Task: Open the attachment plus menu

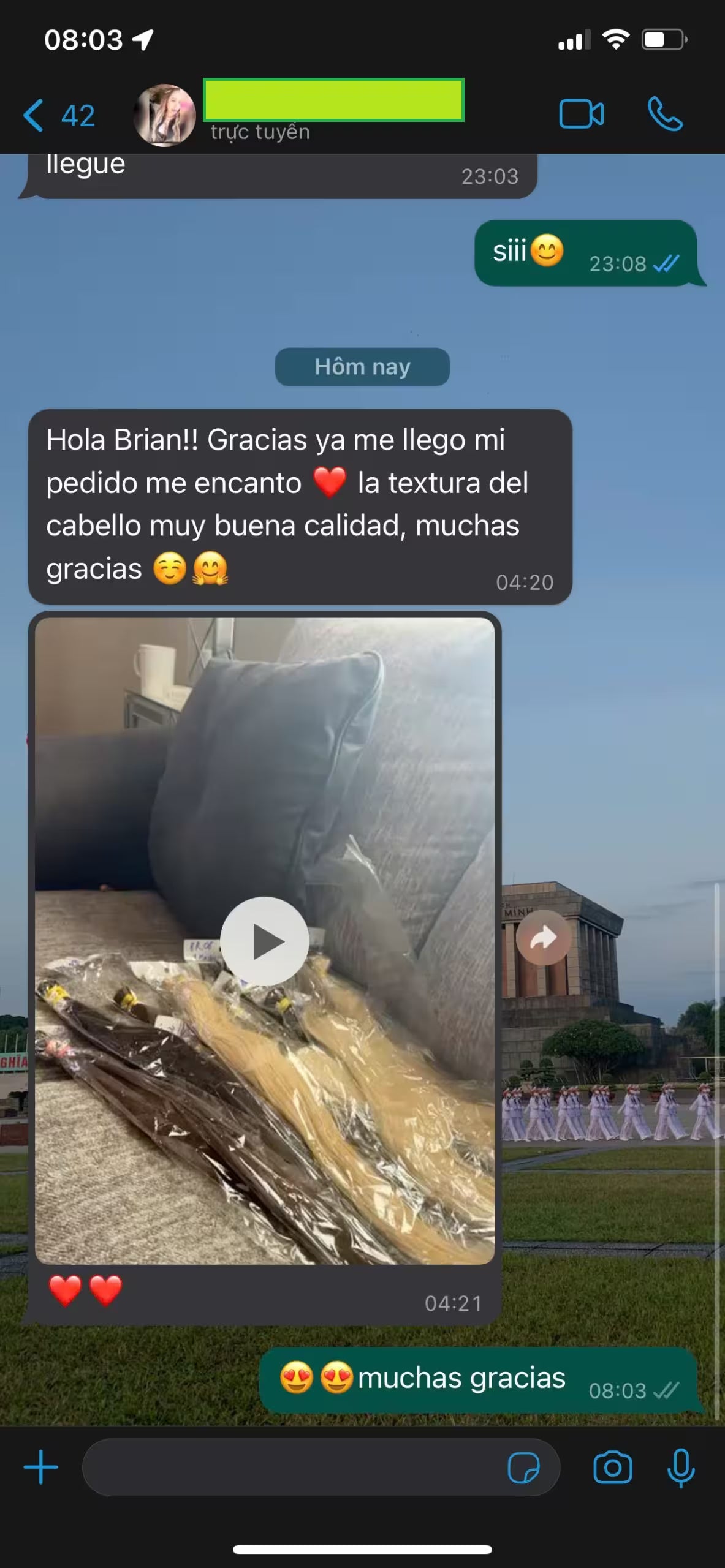Action: [x=40, y=1467]
